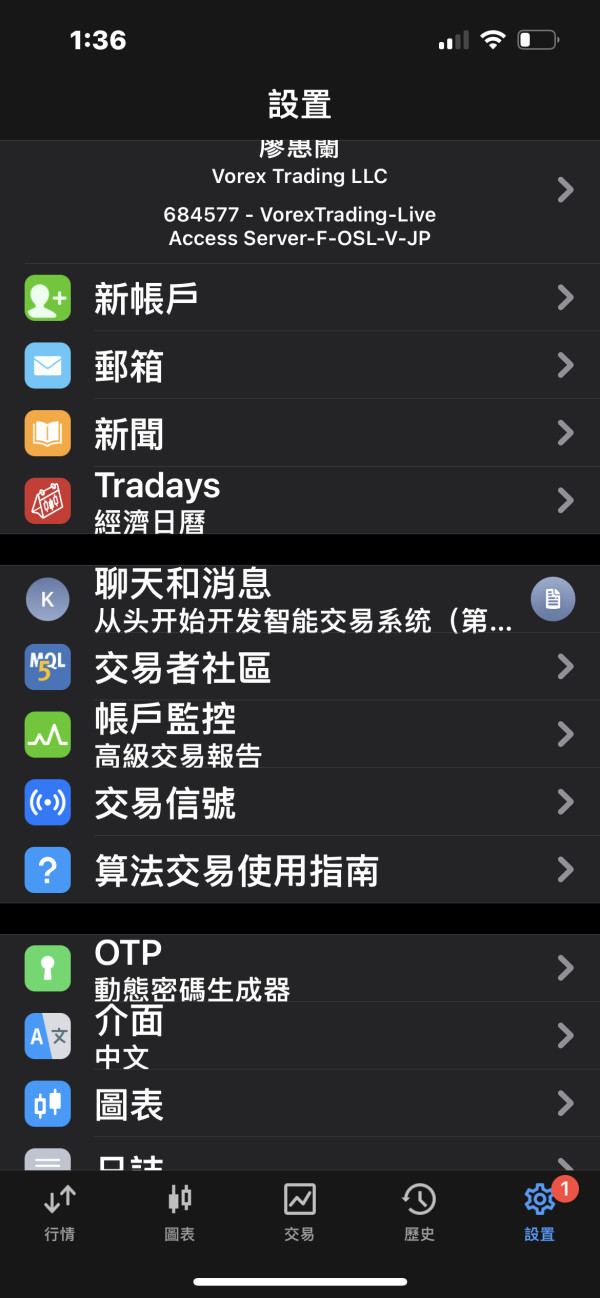Switch to the 交易 tab
Image resolution: width=600 pixels, height=1298 pixels.
coord(300,1211)
